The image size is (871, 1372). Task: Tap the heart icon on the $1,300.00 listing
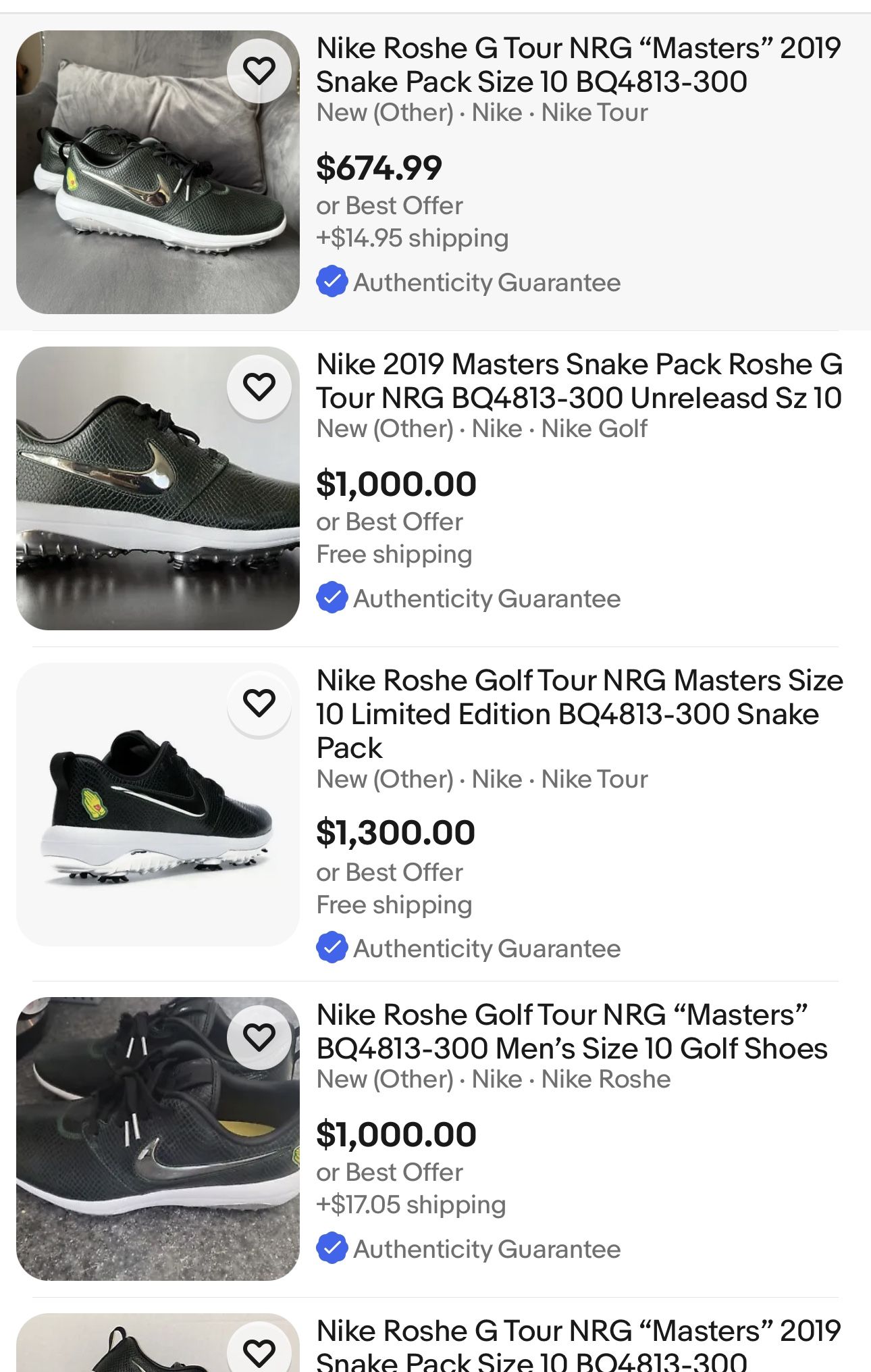coord(260,704)
